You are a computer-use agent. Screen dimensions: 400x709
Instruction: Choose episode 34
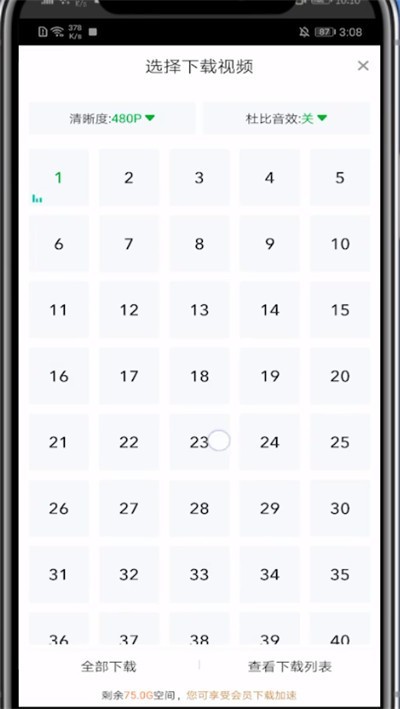tap(269, 574)
